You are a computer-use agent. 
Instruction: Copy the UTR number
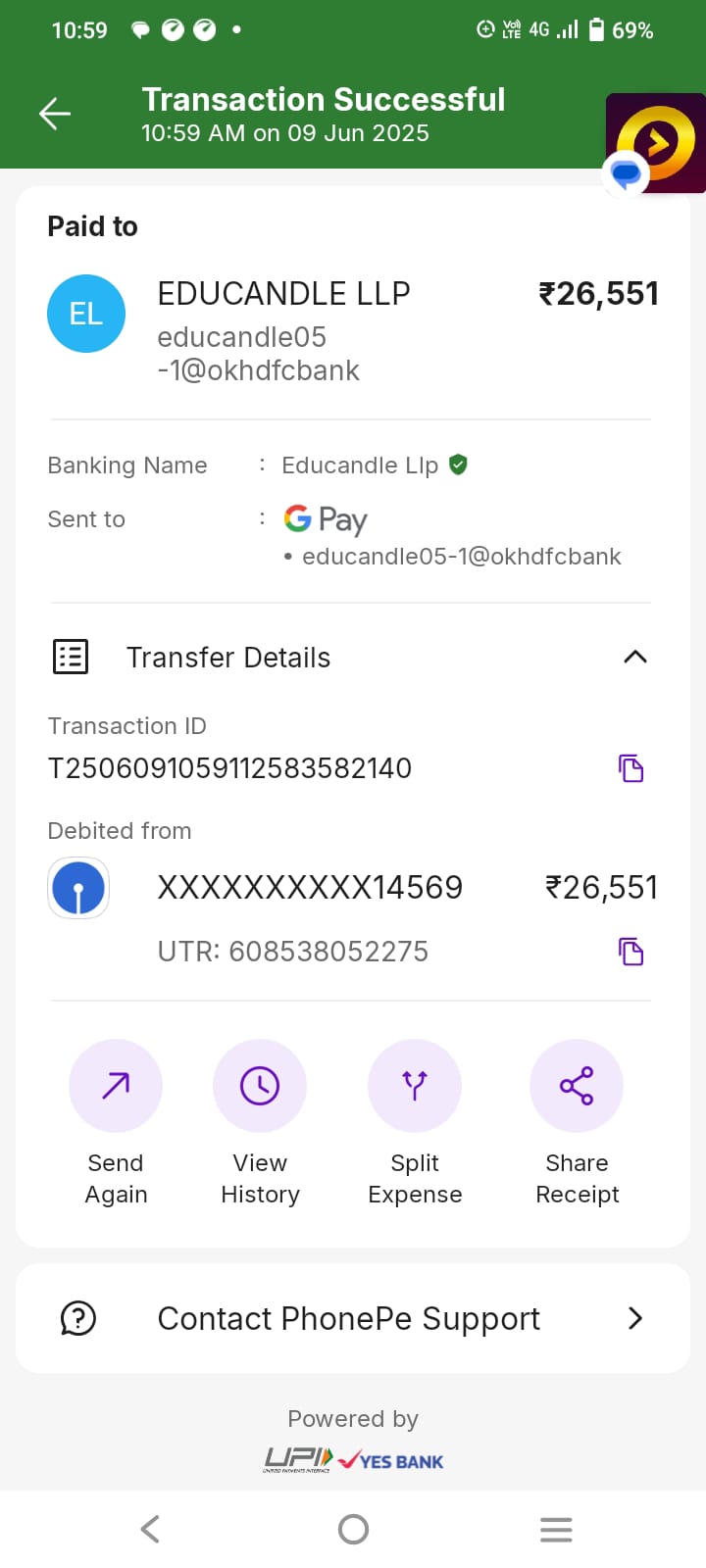click(630, 952)
